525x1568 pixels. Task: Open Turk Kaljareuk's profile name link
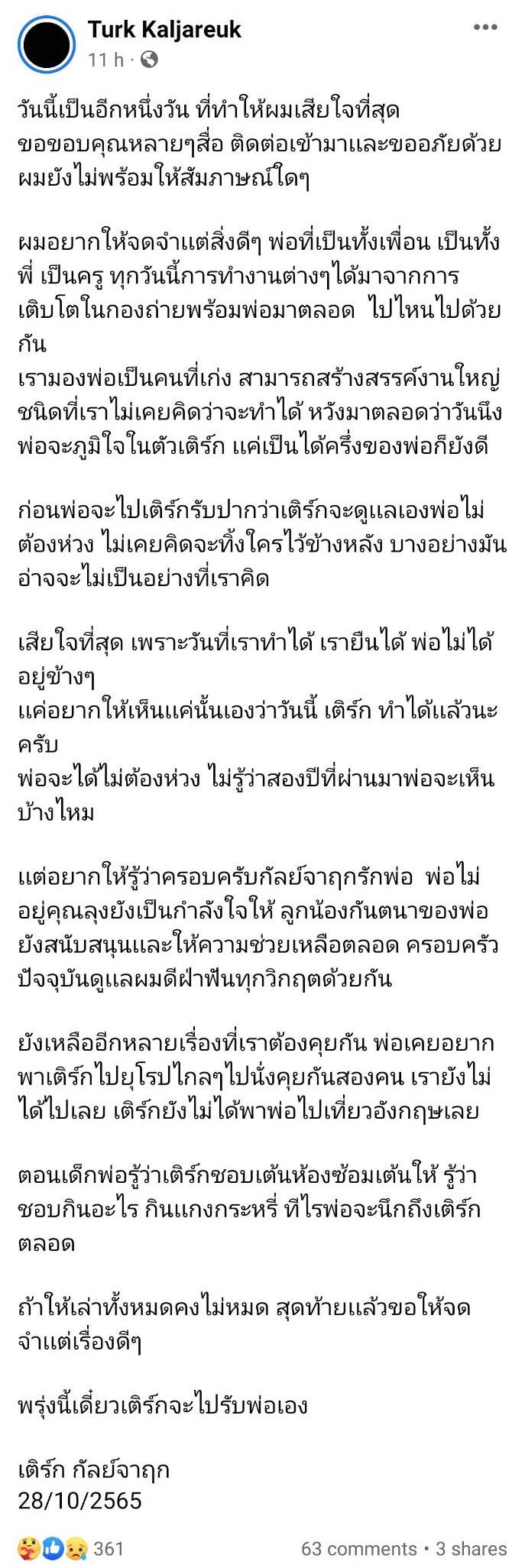(164, 29)
